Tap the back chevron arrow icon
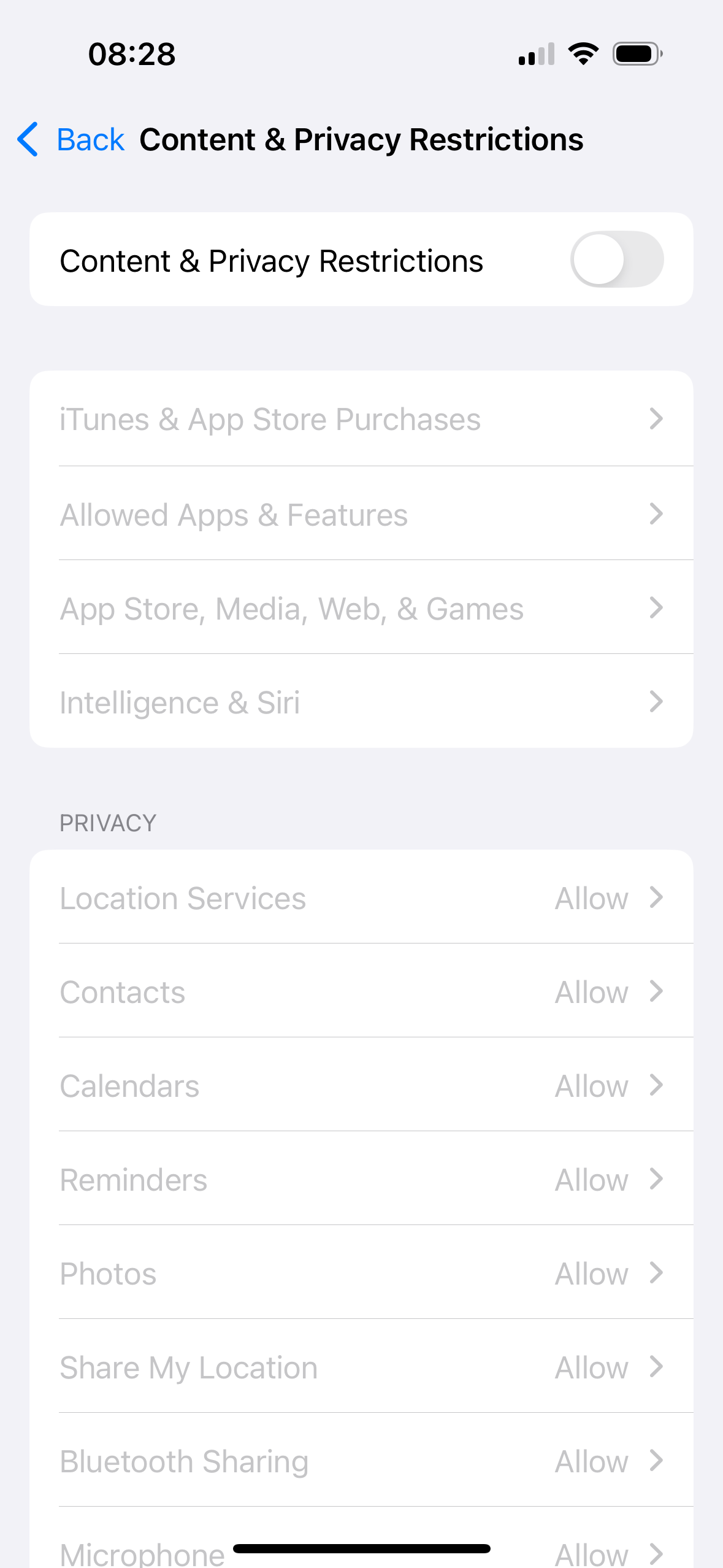Image resolution: width=723 pixels, height=1568 pixels. pyautogui.click(x=27, y=139)
